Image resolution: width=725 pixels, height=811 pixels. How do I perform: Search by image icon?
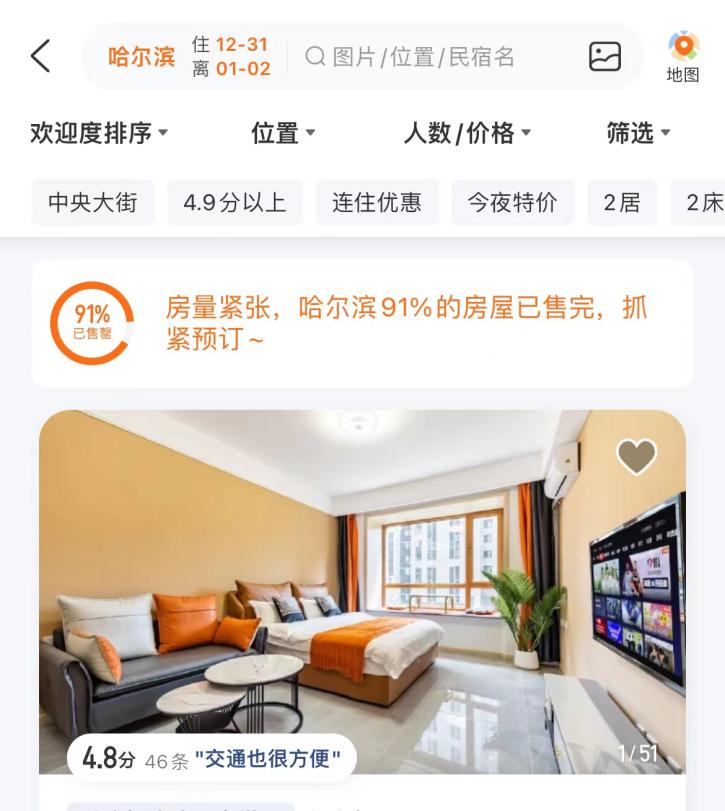click(605, 57)
